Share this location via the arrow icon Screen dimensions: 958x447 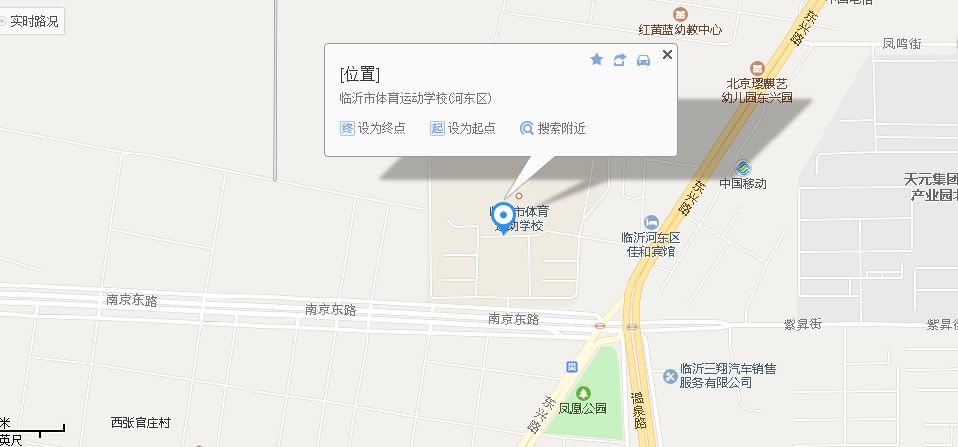tap(620, 60)
